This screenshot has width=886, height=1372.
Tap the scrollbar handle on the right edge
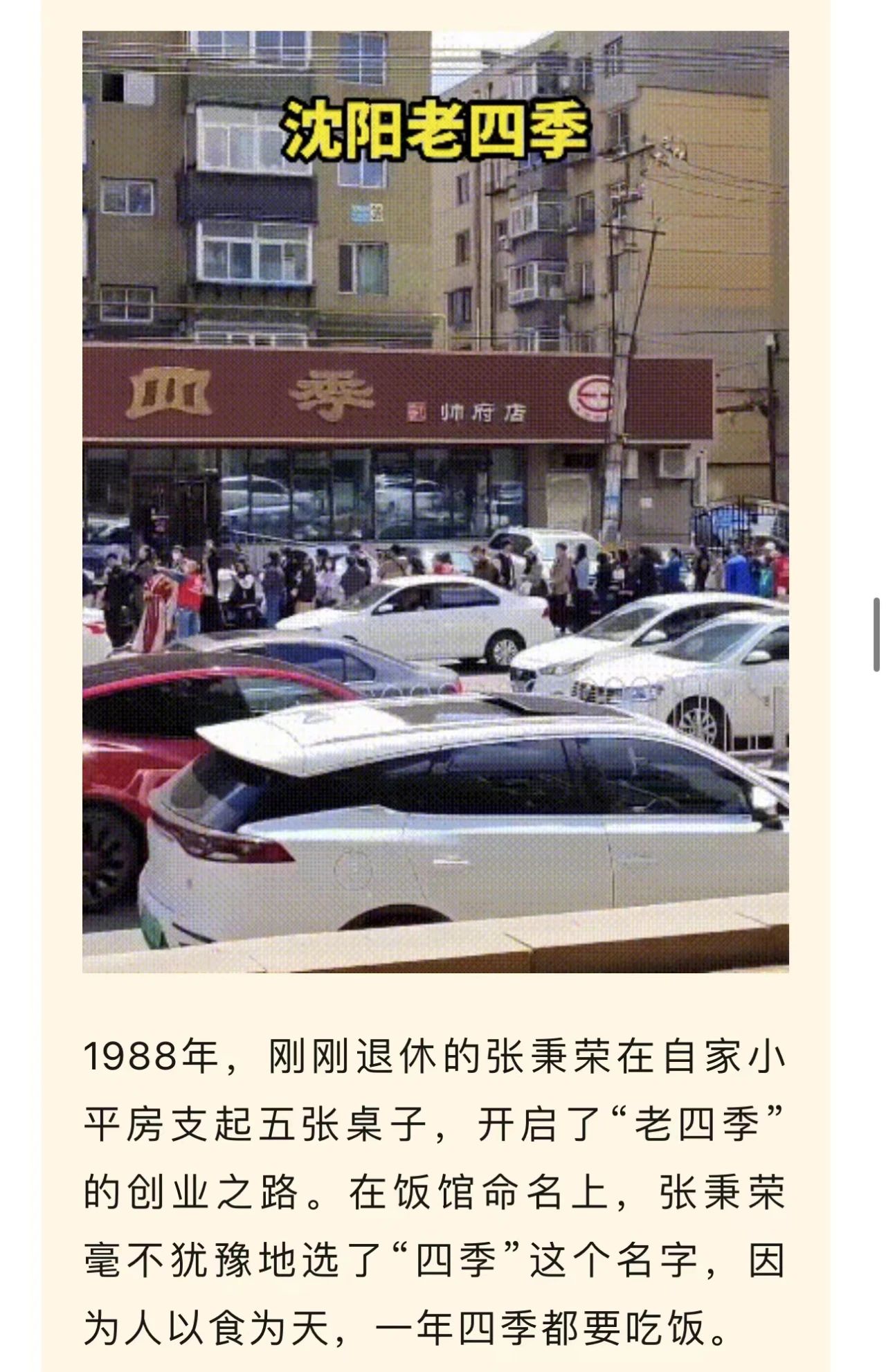click(876, 635)
